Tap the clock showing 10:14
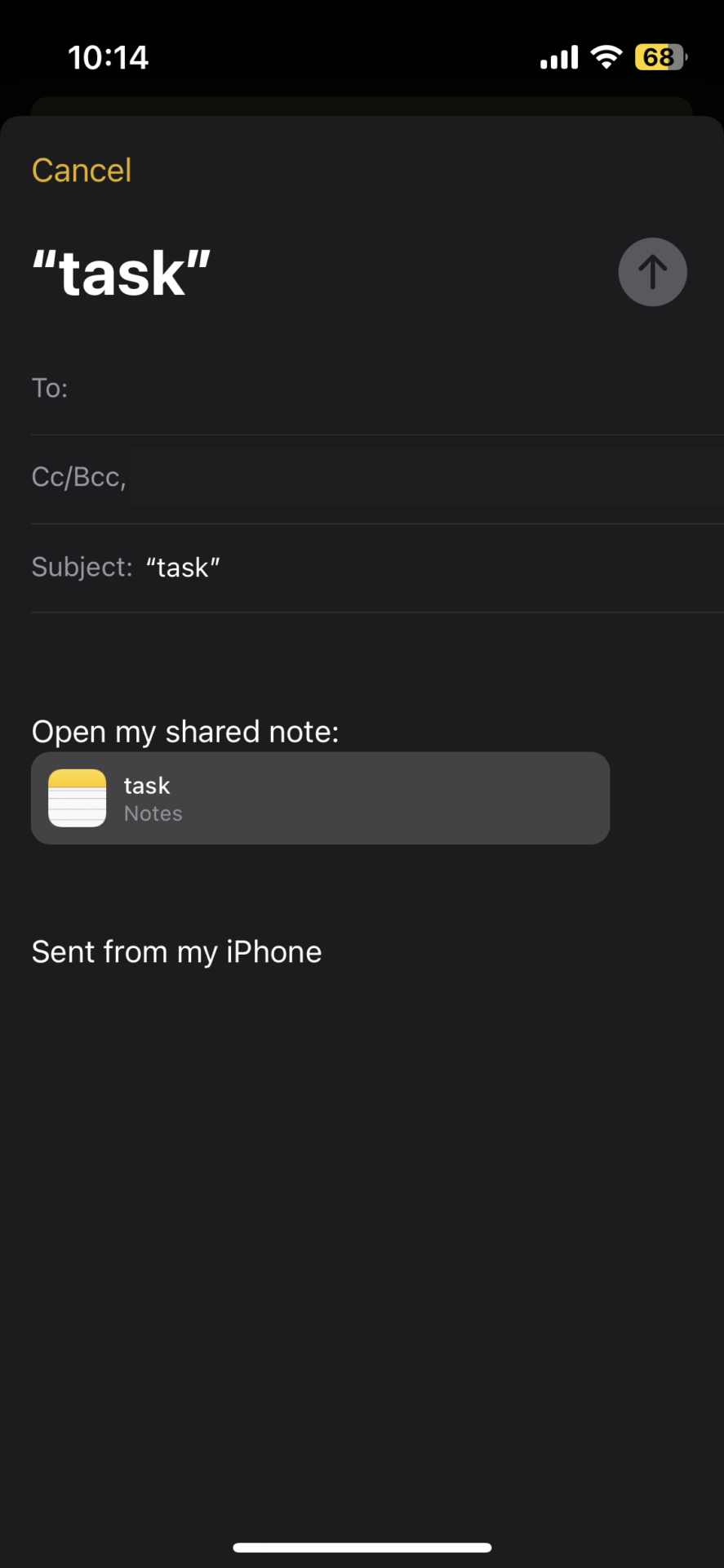724x1568 pixels. (x=109, y=56)
